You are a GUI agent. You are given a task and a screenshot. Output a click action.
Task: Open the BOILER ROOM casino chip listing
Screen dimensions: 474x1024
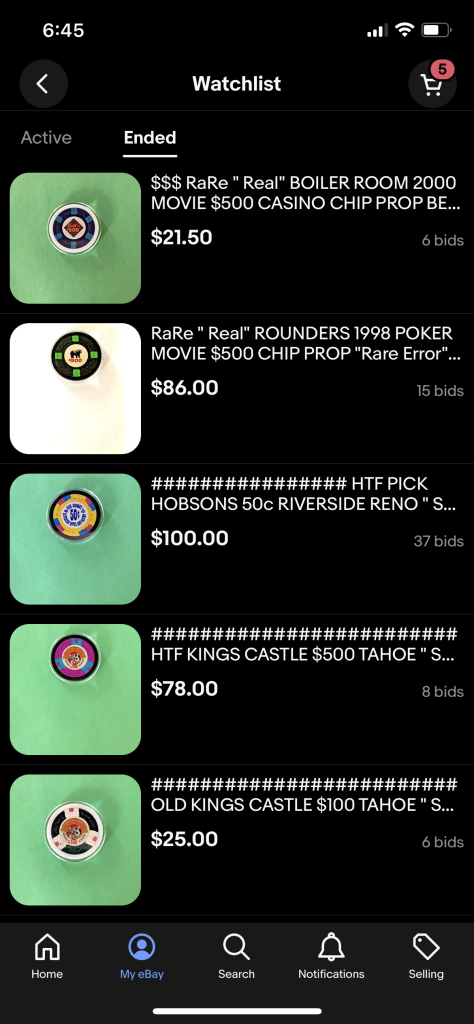237,238
